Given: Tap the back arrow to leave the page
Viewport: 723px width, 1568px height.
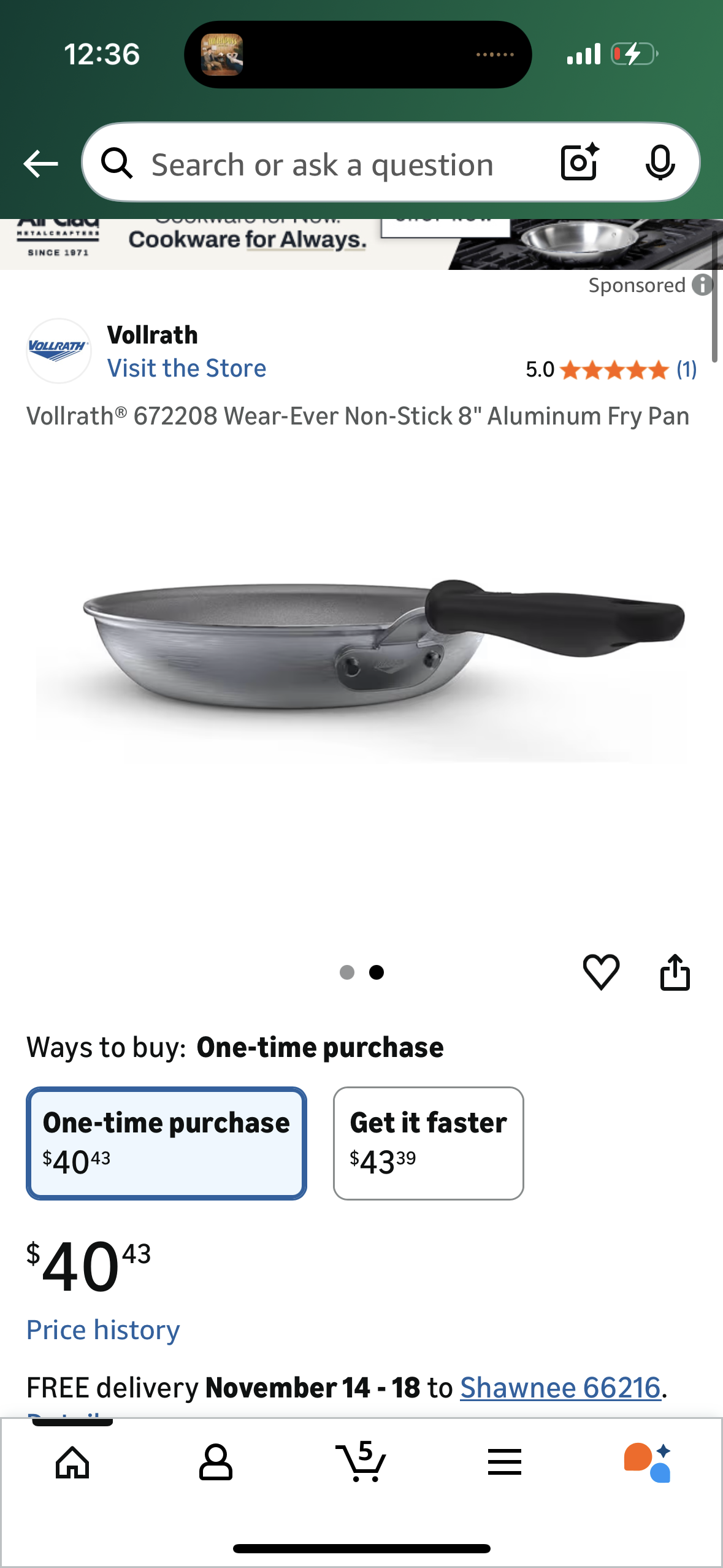Looking at the screenshot, I should [x=40, y=163].
